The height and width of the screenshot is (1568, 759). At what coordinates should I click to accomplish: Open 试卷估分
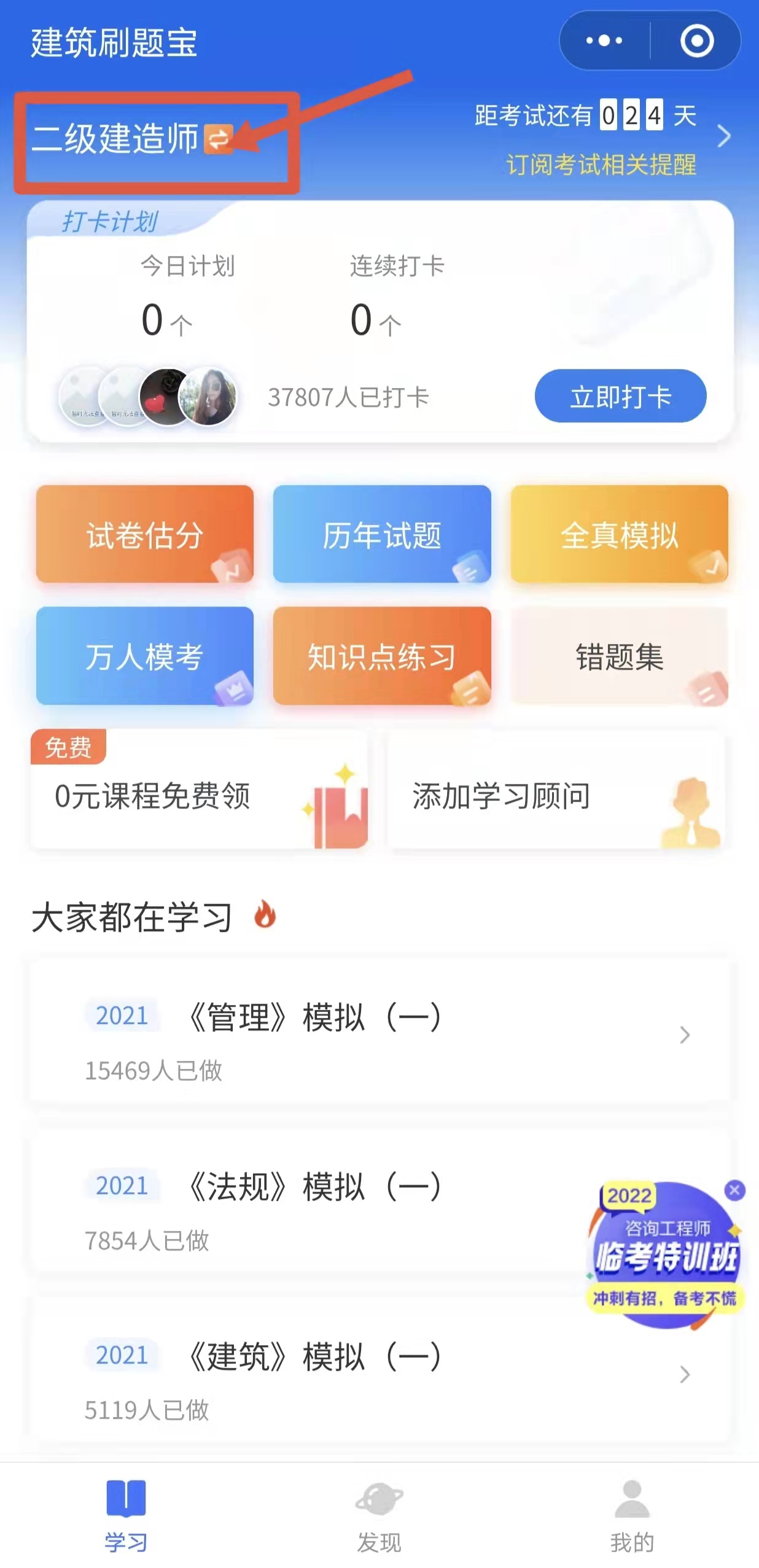145,534
